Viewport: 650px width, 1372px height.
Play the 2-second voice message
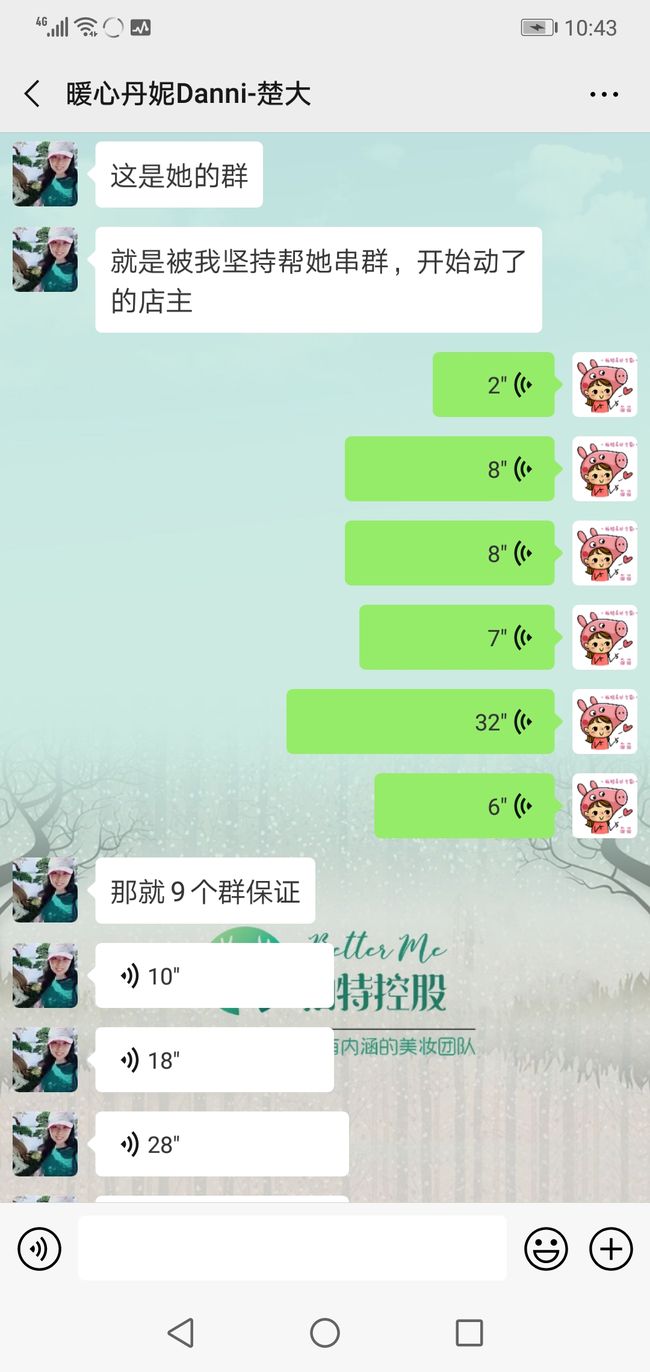(x=493, y=384)
